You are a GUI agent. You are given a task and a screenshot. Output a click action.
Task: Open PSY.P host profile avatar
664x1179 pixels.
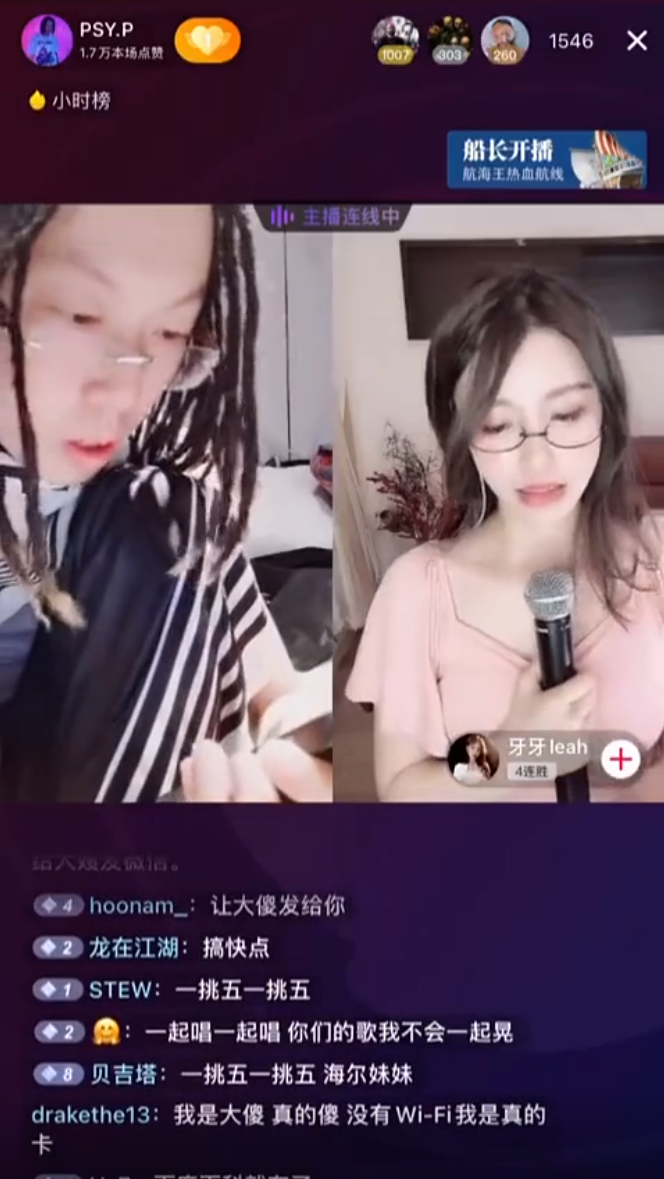[x=47, y=41]
